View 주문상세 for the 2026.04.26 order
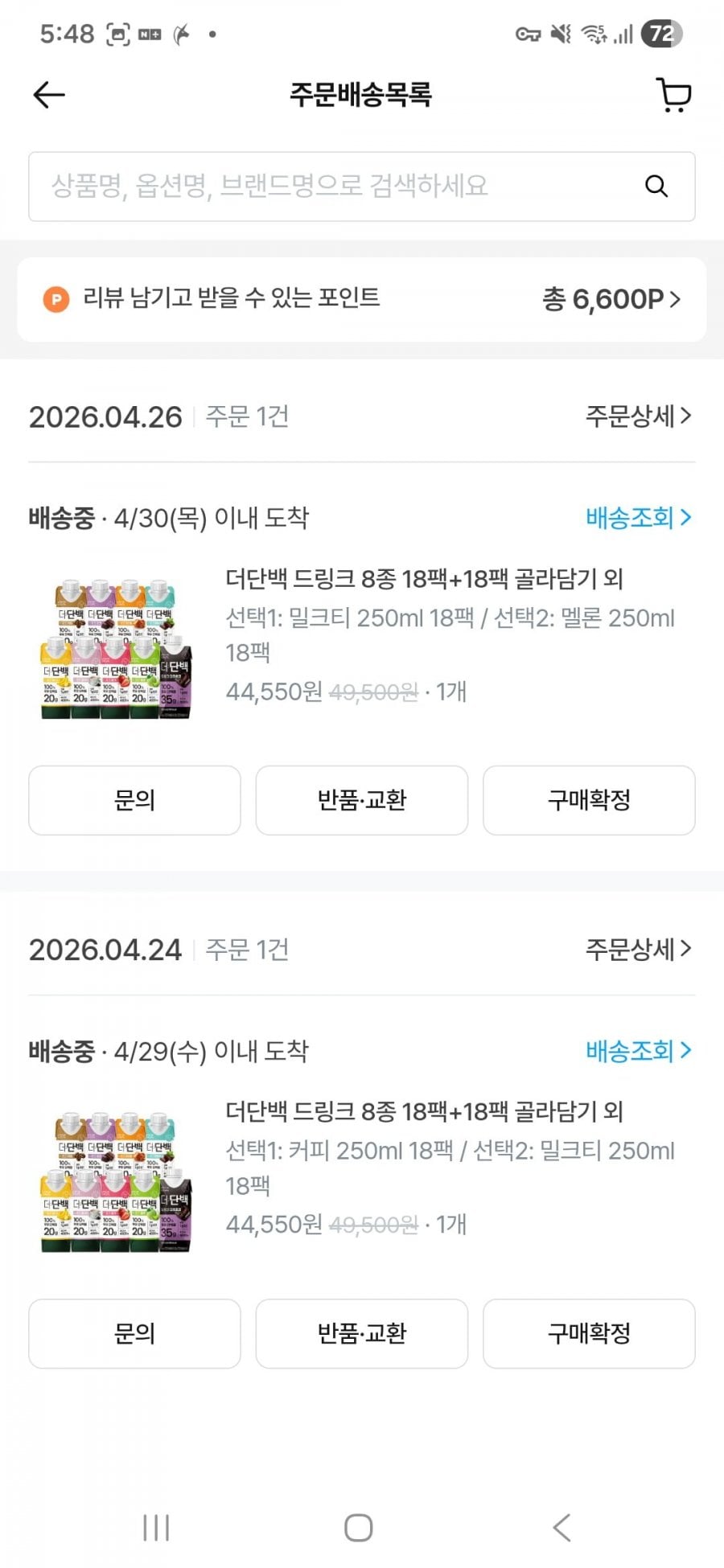724x1568 pixels. 638,416
